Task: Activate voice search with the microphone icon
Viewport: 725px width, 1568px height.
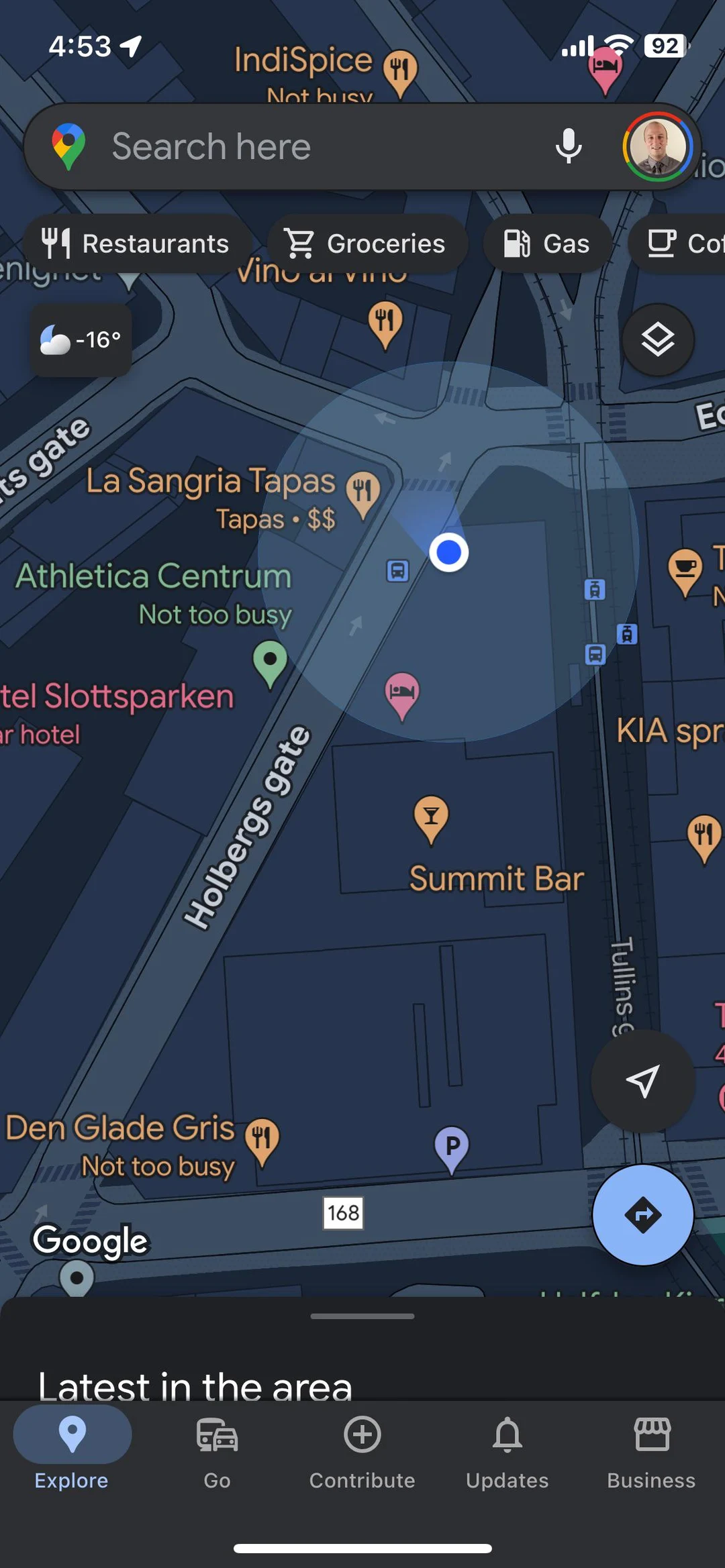Action: point(568,146)
